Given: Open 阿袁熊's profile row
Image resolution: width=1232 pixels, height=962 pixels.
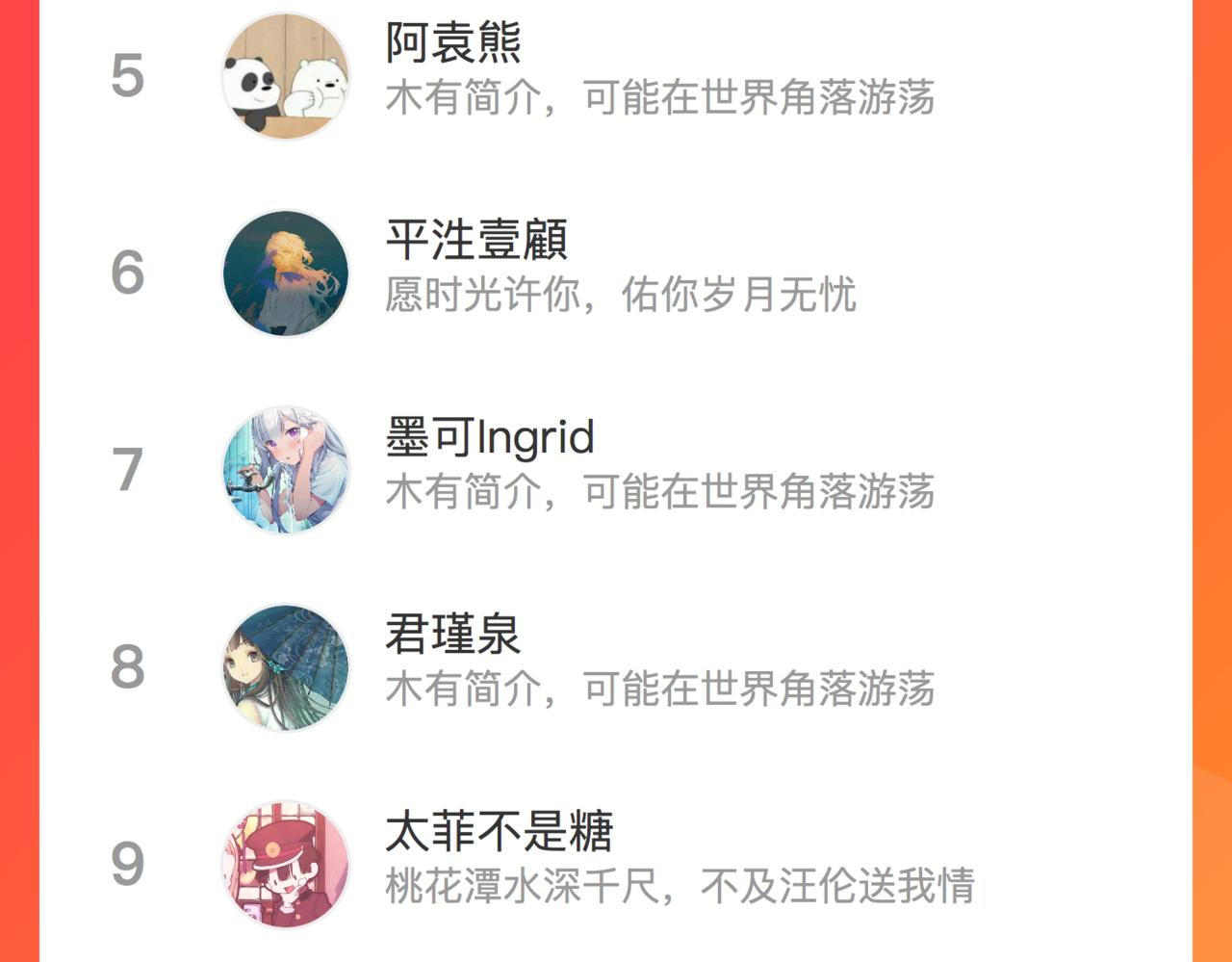Looking at the screenshot, I should 616,75.
